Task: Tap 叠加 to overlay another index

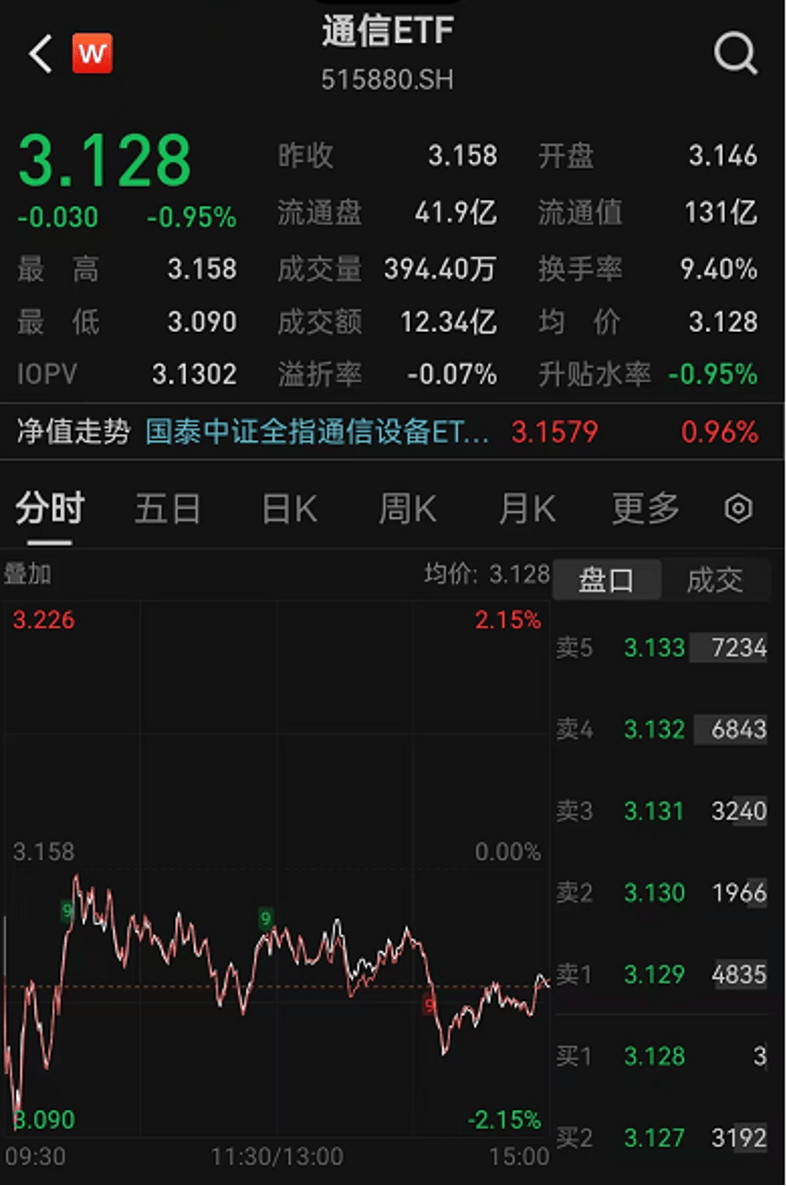Action: pyautogui.click(x=28, y=574)
